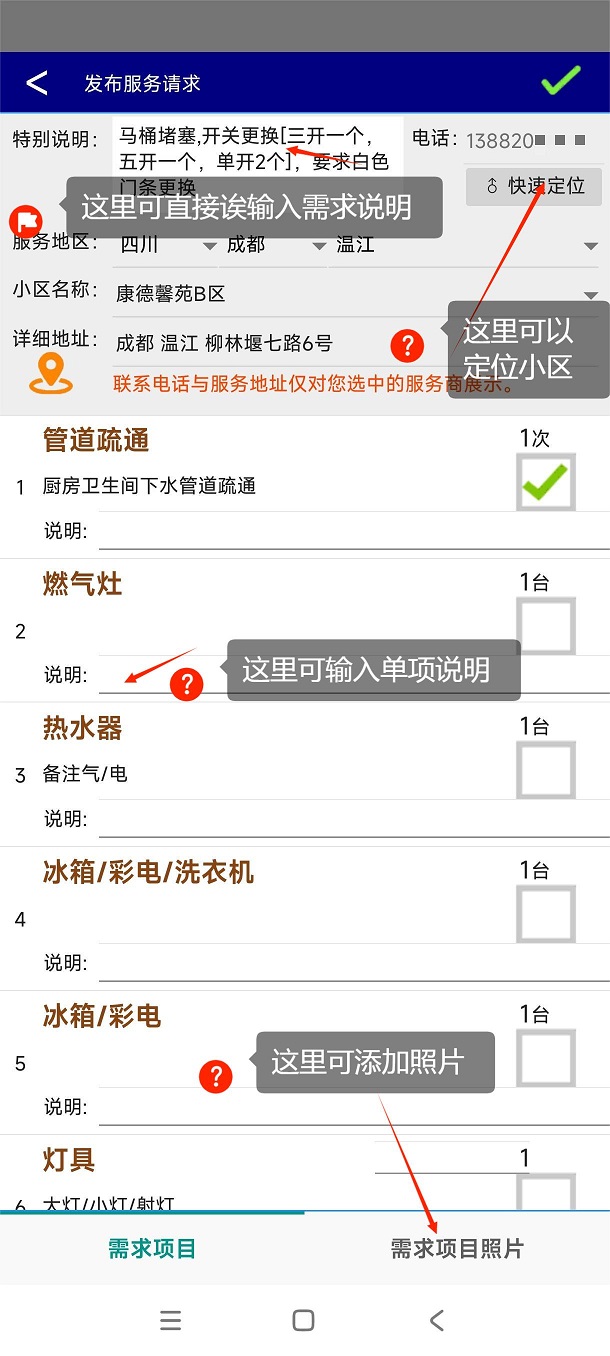Screen dimensions: 610x1356
Task: Switch to the 需求项目照片 tab
Action: [456, 1248]
